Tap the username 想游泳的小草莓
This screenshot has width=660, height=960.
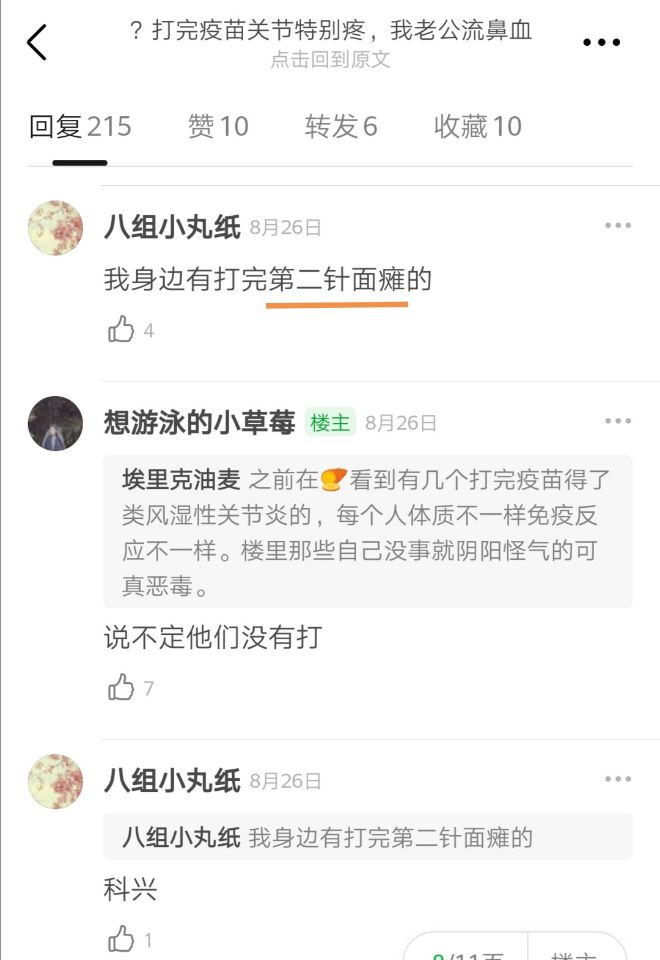[x=199, y=423]
